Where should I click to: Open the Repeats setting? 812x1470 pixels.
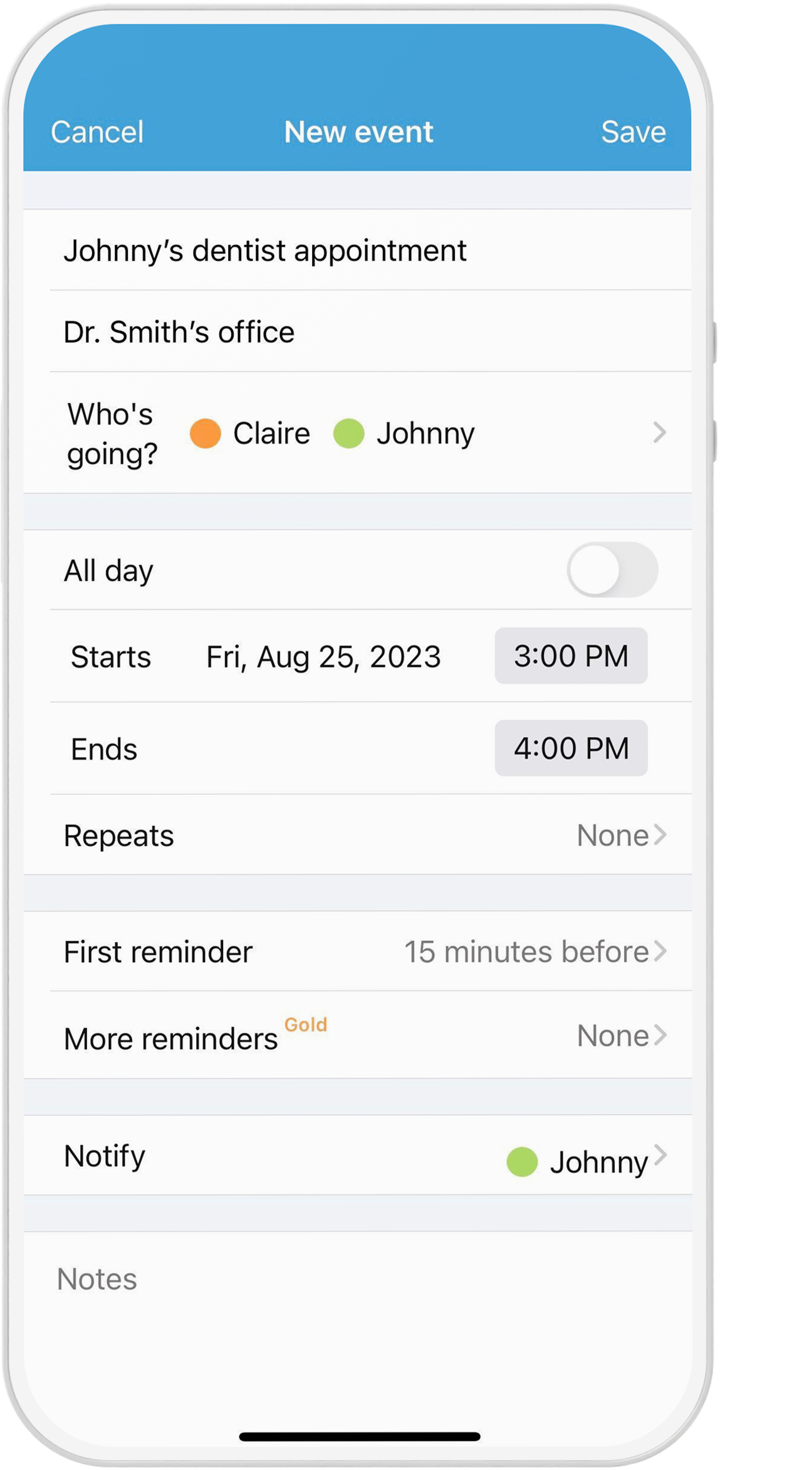(x=358, y=835)
